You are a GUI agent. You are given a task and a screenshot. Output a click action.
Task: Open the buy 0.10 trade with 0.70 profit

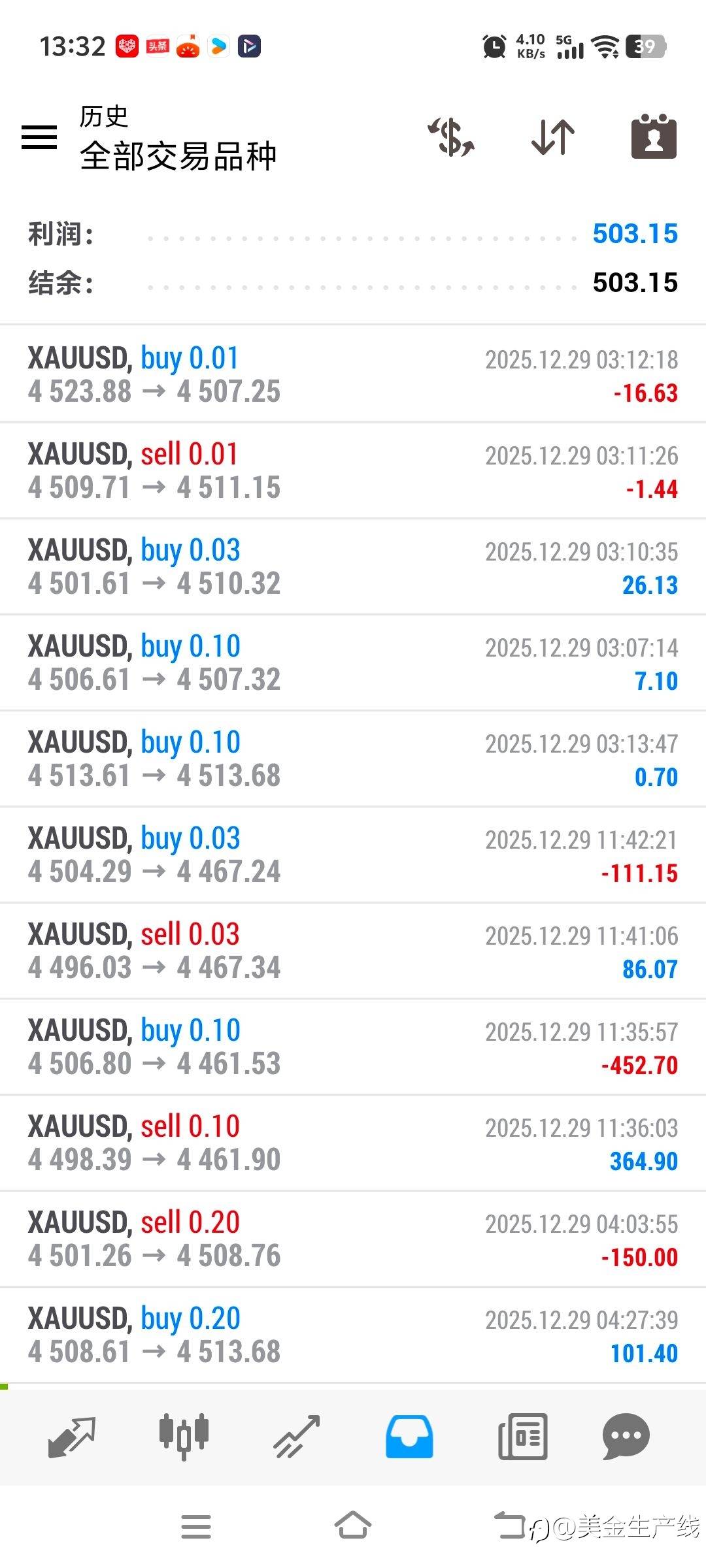click(353, 759)
